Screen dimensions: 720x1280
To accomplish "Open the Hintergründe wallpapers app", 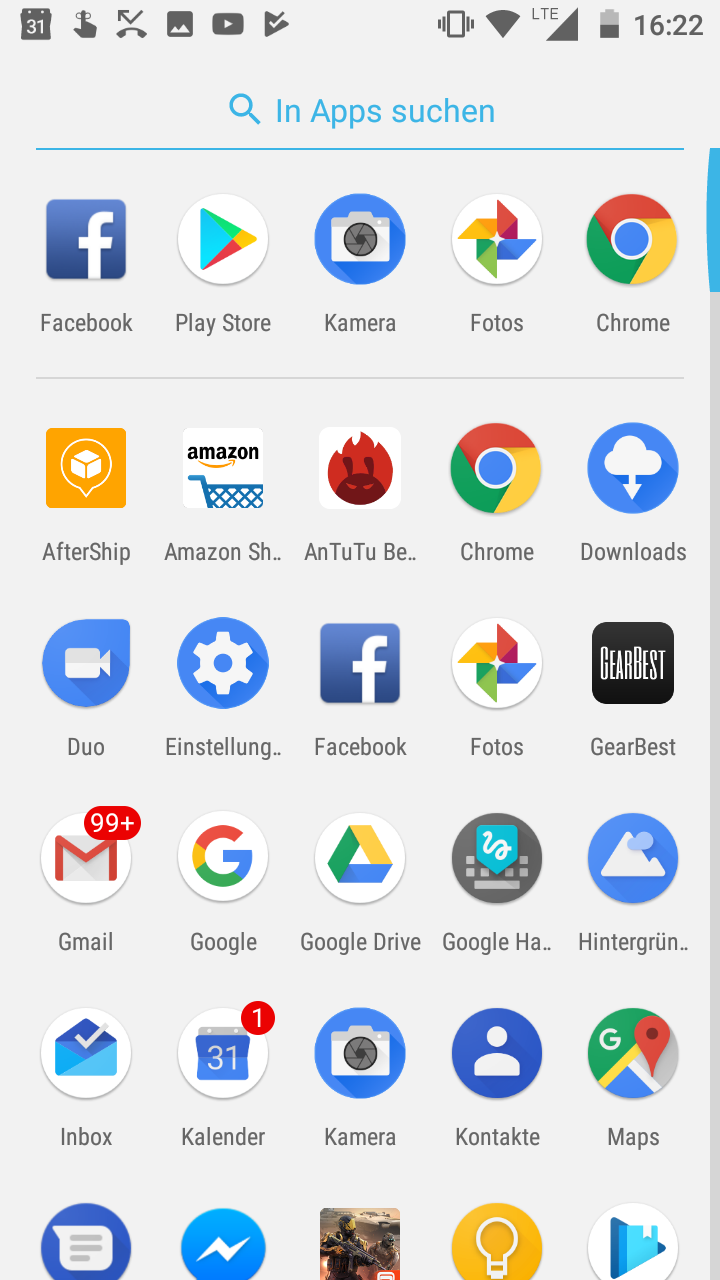I will pyautogui.click(x=633, y=858).
